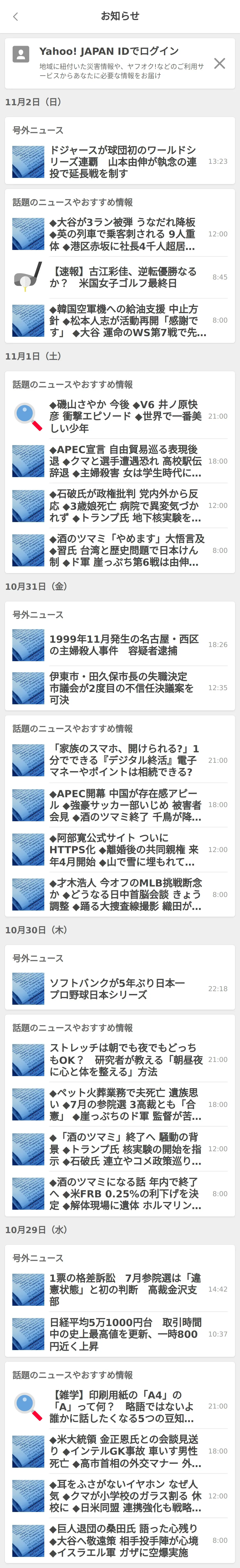This screenshot has width=240, height=1568.
Task: Open the 磯山さやか 今後 article
Action: tap(122, 416)
